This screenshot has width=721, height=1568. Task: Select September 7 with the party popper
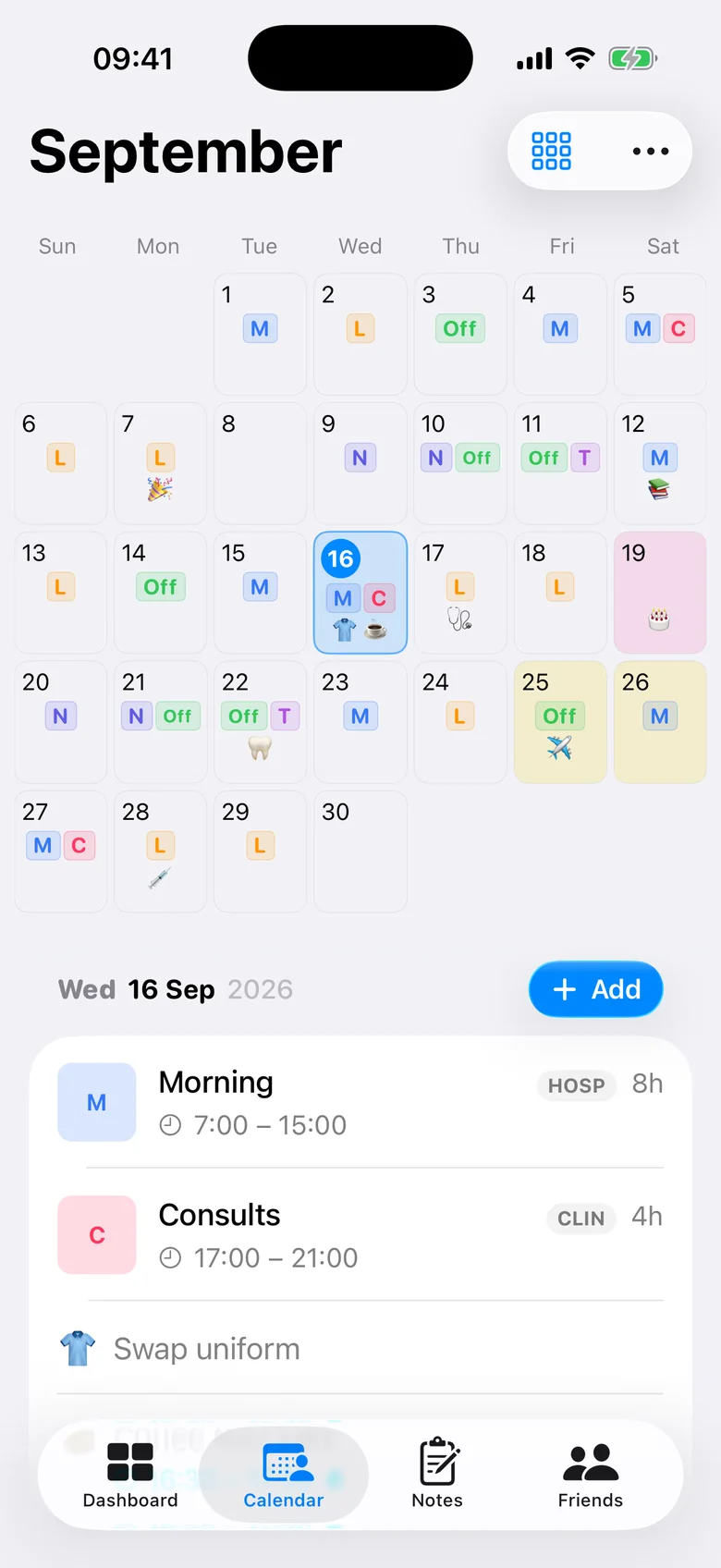pyautogui.click(x=160, y=463)
